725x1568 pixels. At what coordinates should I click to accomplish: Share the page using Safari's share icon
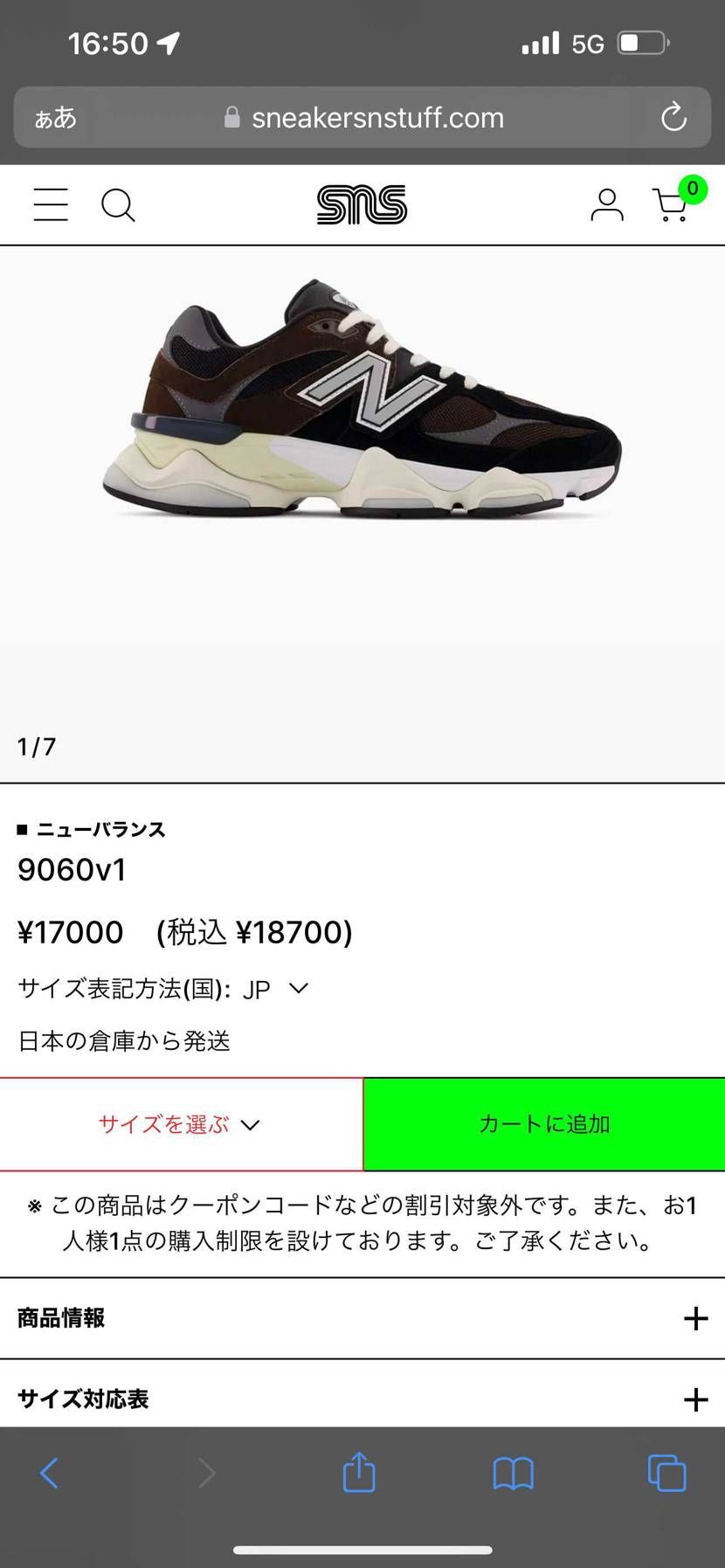(359, 1472)
